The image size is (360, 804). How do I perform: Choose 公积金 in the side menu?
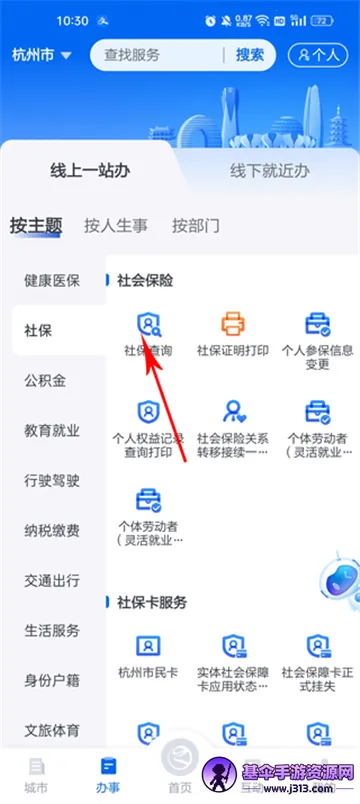(45, 380)
